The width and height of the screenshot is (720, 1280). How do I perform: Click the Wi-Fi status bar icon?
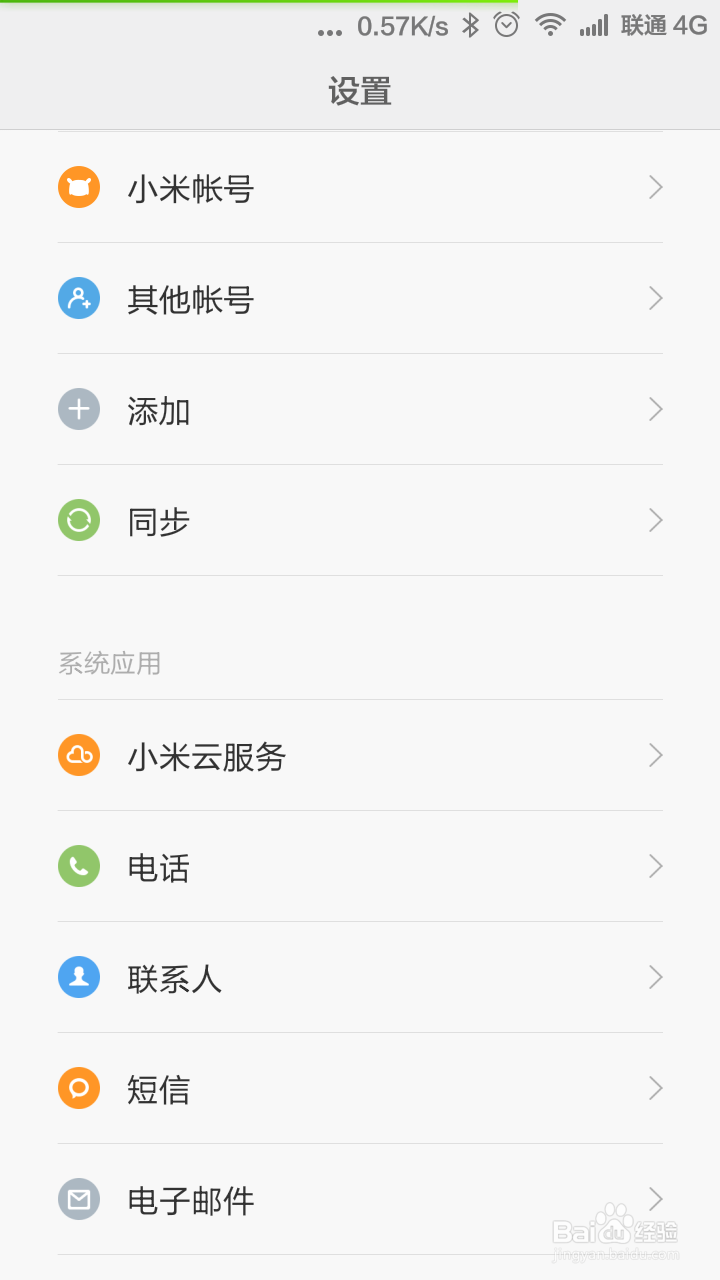[549, 25]
